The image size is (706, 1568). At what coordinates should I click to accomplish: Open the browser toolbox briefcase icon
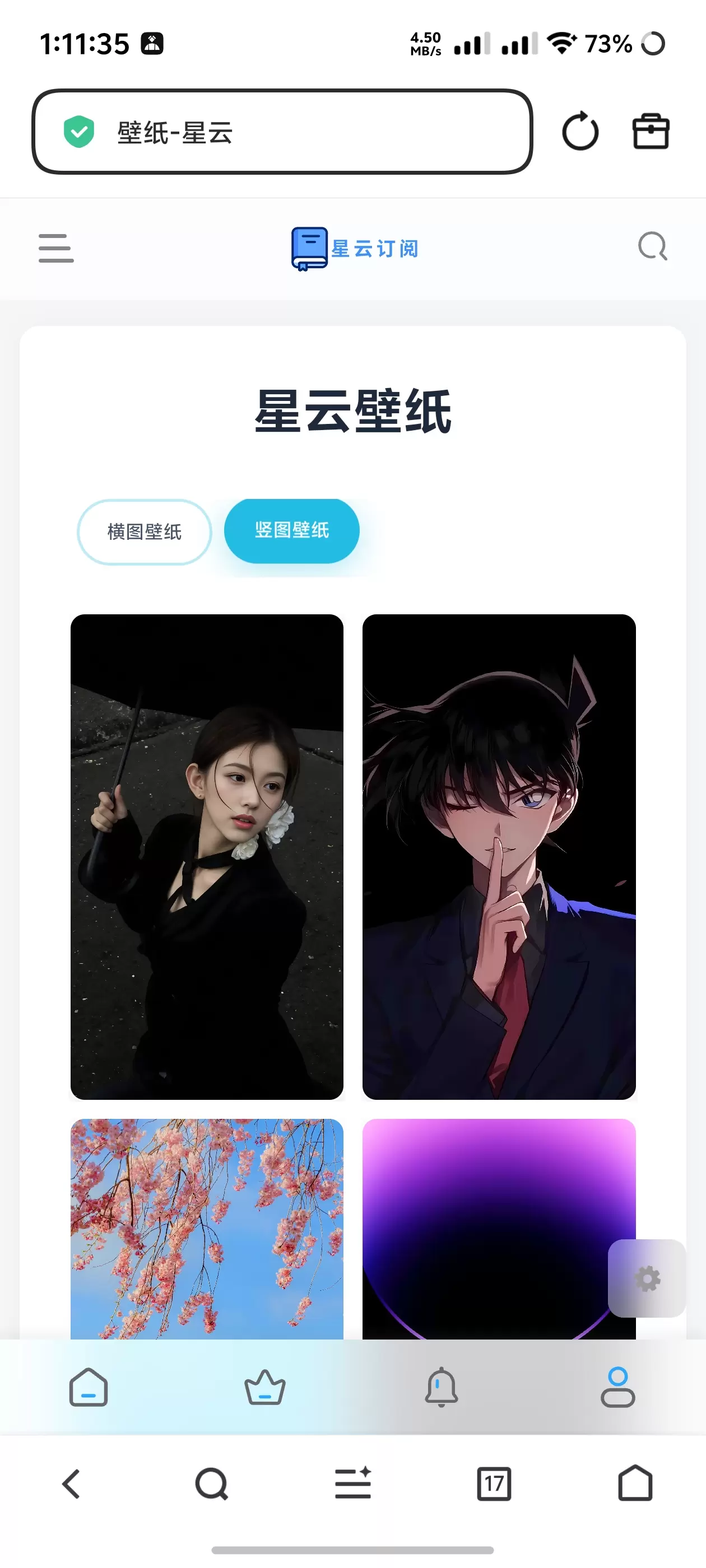[x=651, y=131]
